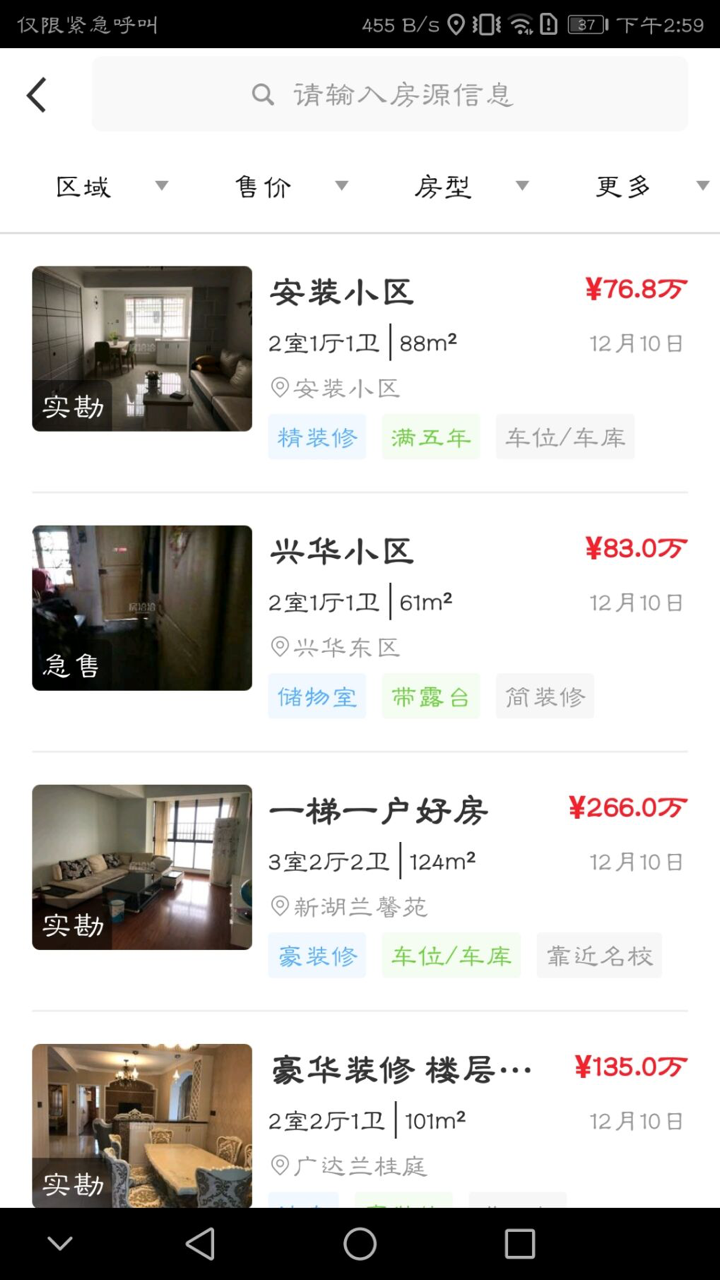Click the 精装修 tag on 安装小区 listing
Image resolution: width=720 pixels, height=1280 pixels.
click(x=317, y=437)
